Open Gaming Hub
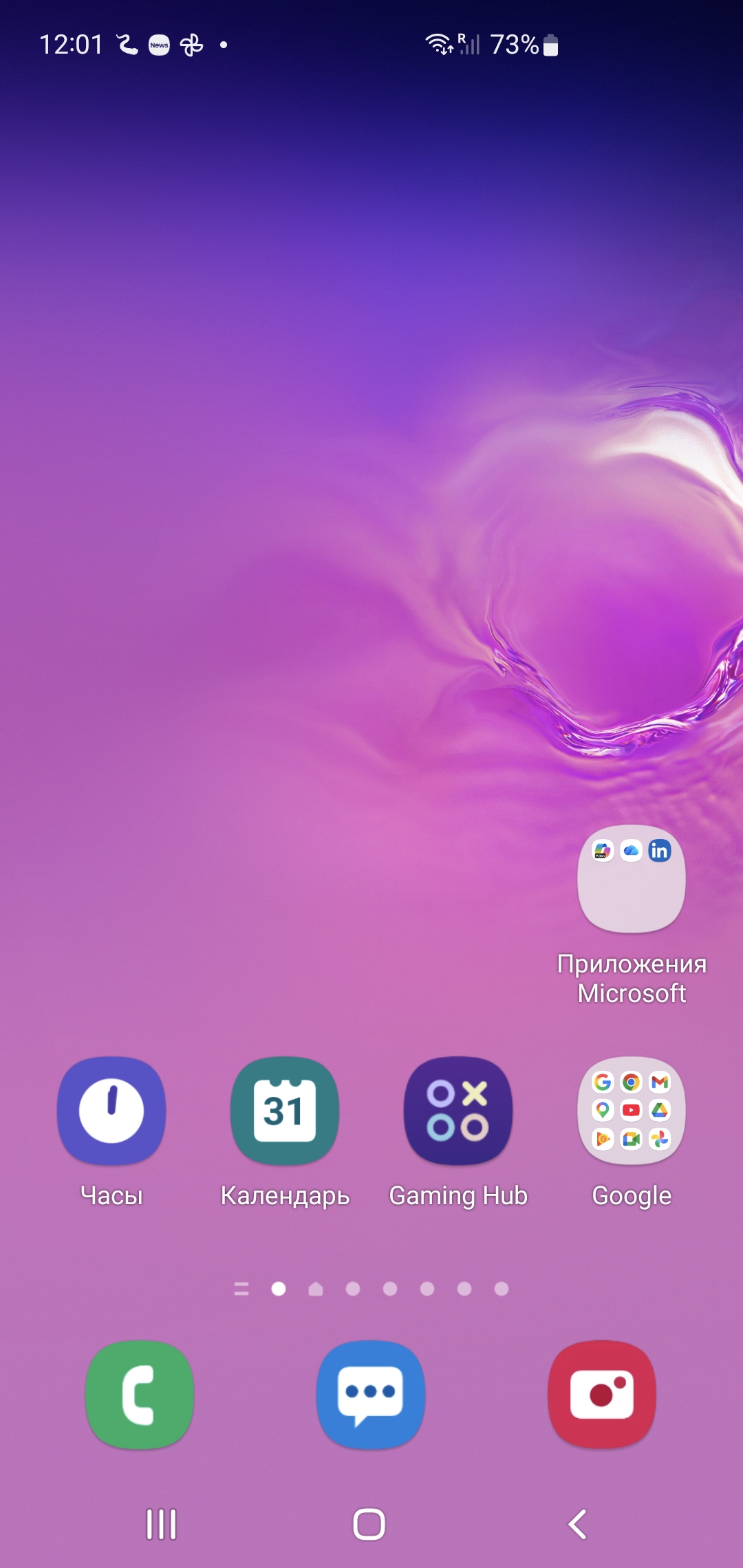Viewport: 743px width, 1568px height. (x=458, y=1111)
